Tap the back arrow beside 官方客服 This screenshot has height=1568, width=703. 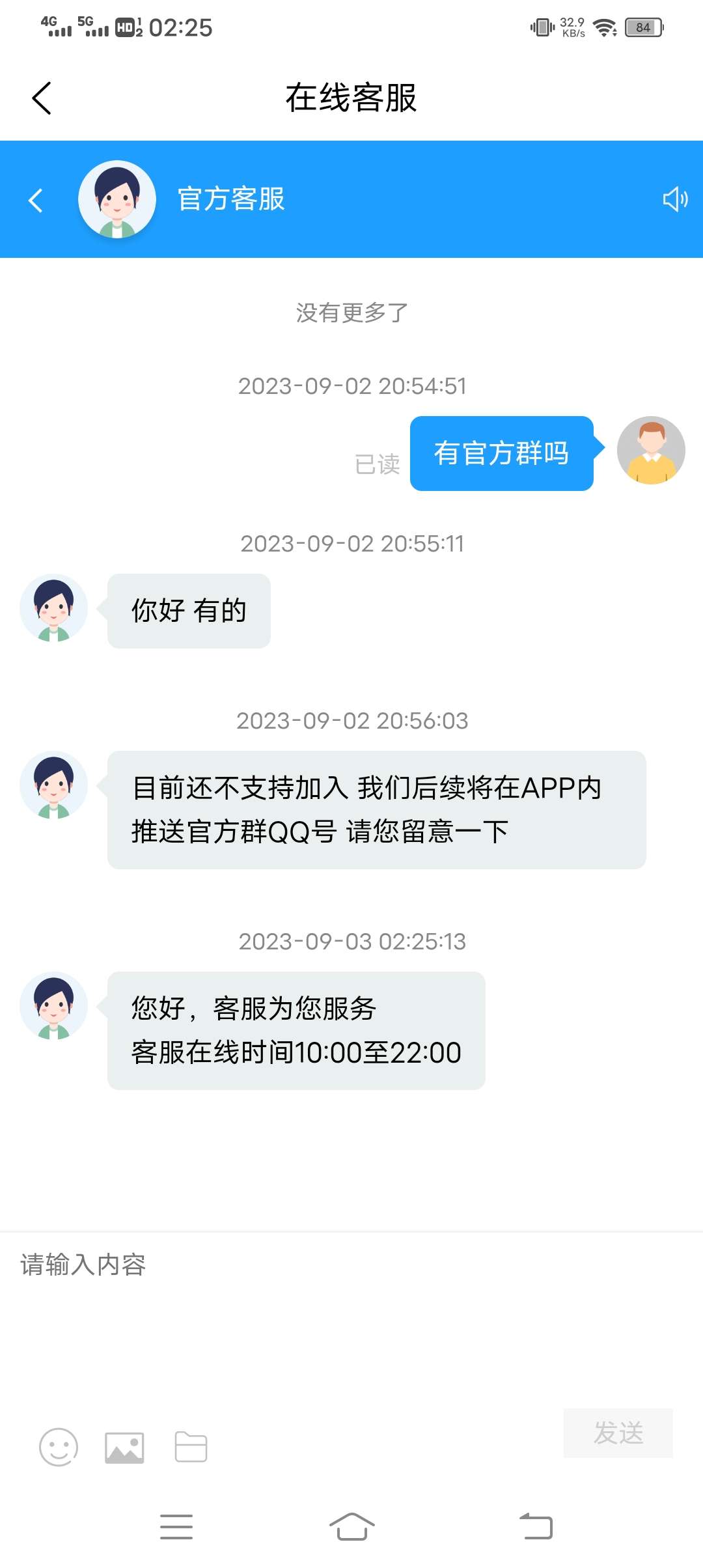[x=36, y=200]
